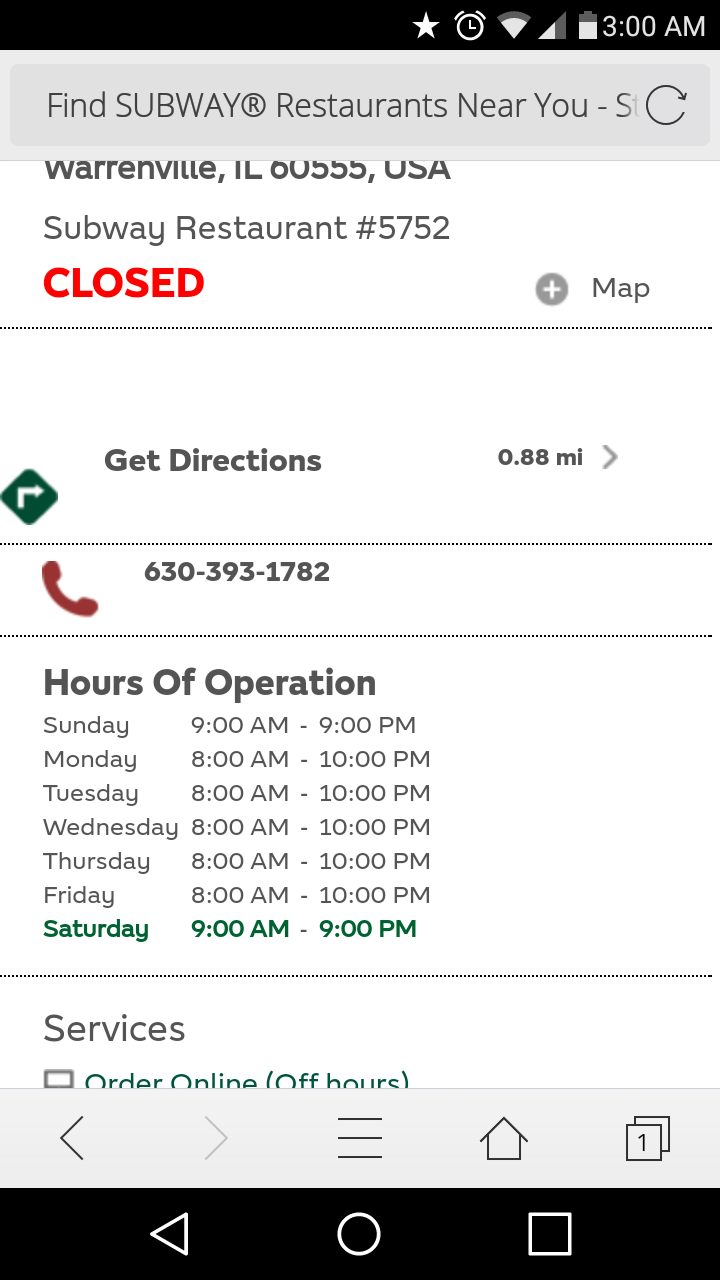Tap the address bar showing Find SUBWAY

[330, 106]
